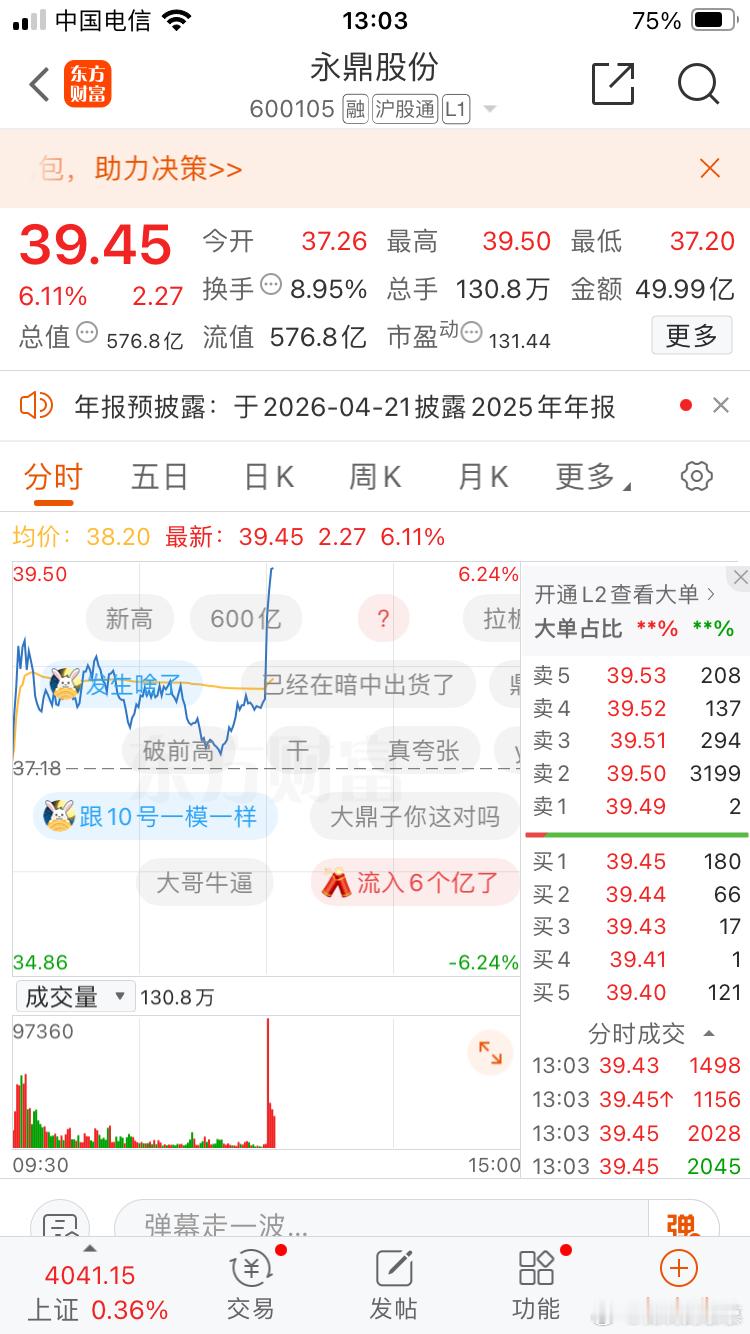The width and height of the screenshot is (750, 1334).
Task: Open chart settings via the gear icon
Action: tap(697, 477)
